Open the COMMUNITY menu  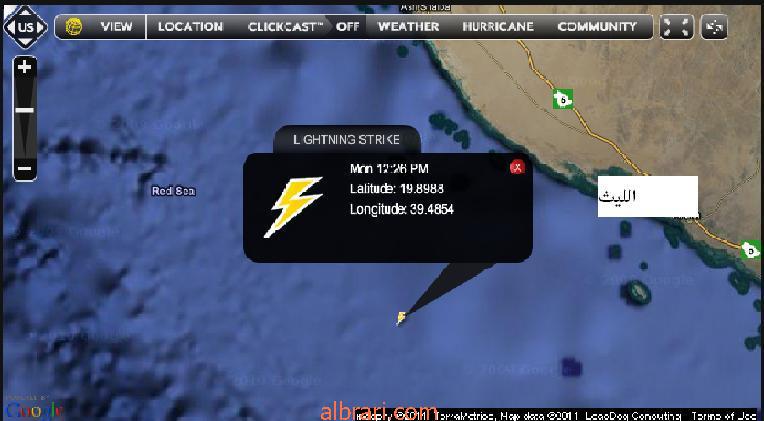tap(597, 27)
